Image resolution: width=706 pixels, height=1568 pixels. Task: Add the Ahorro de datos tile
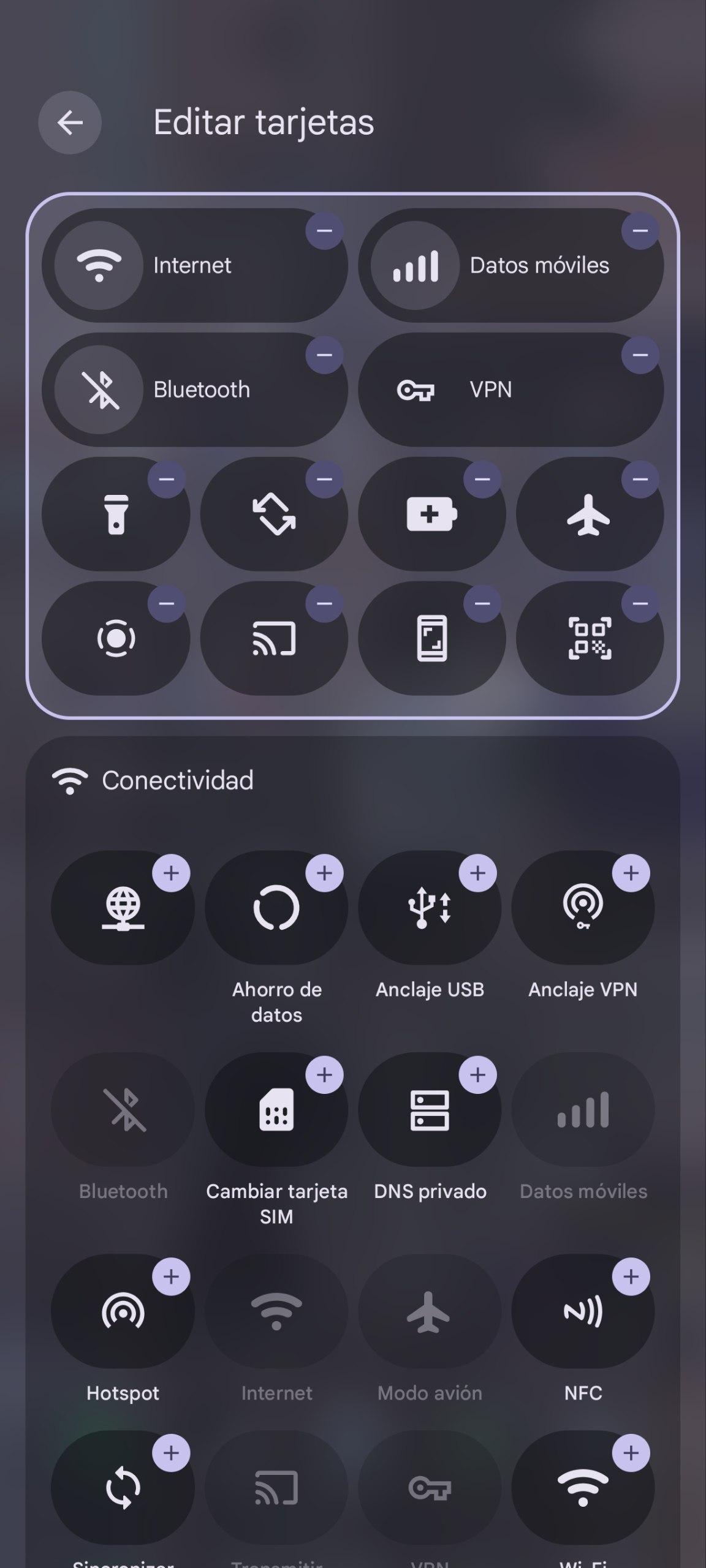[x=324, y=873]
